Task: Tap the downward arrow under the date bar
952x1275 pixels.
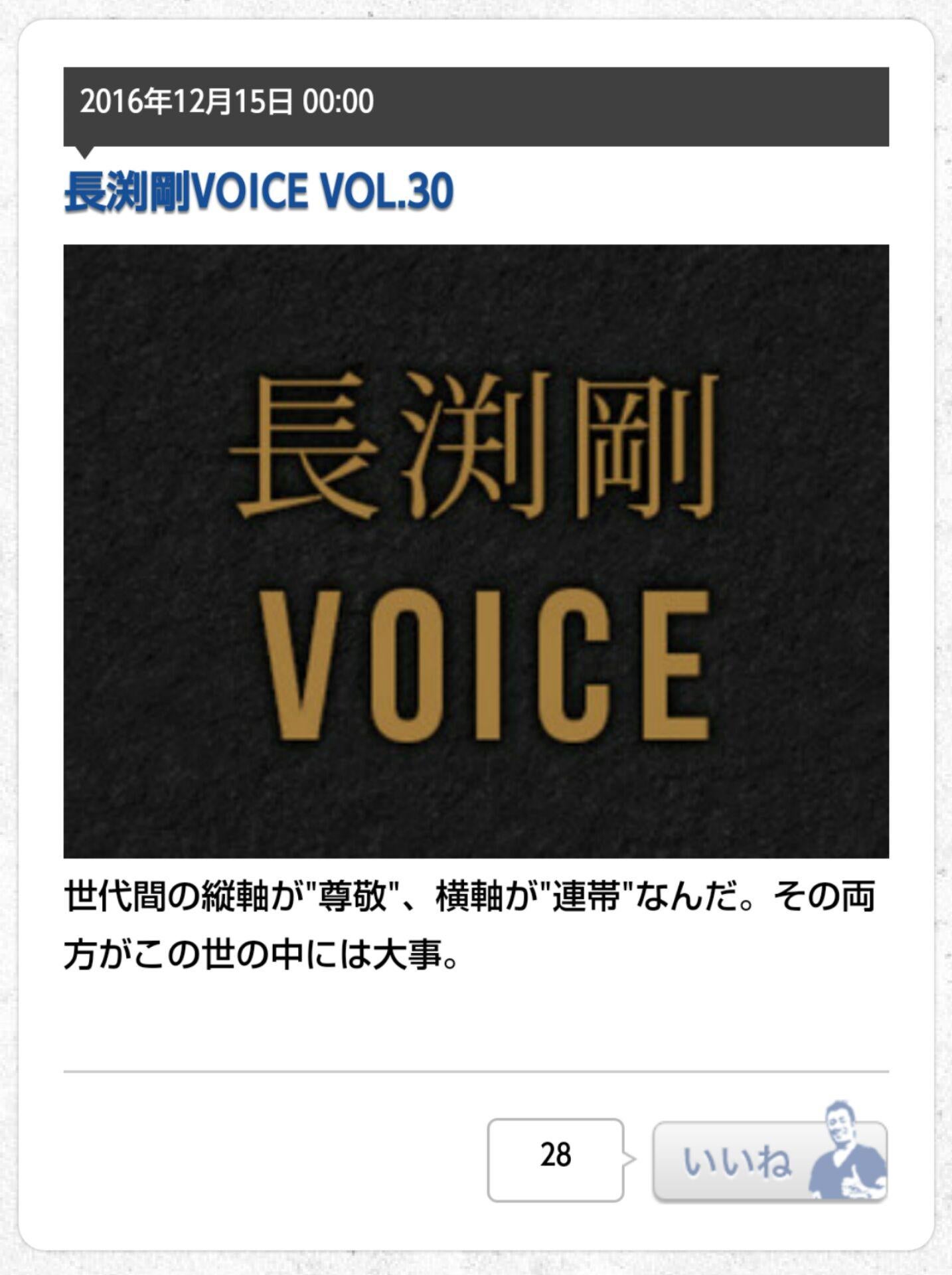Action: click(x=85, y=153)
